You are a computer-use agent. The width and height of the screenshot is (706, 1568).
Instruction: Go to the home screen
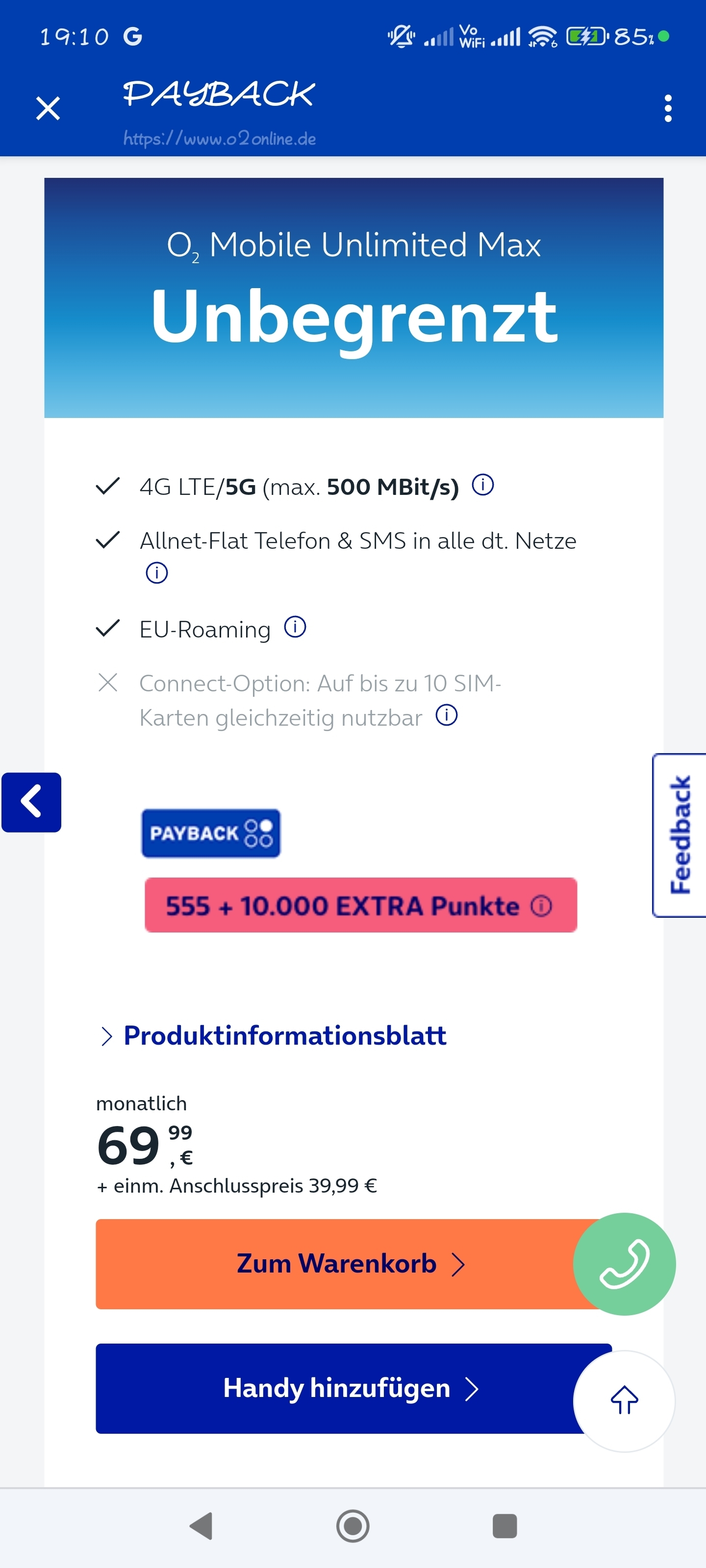coord(353,1526)
